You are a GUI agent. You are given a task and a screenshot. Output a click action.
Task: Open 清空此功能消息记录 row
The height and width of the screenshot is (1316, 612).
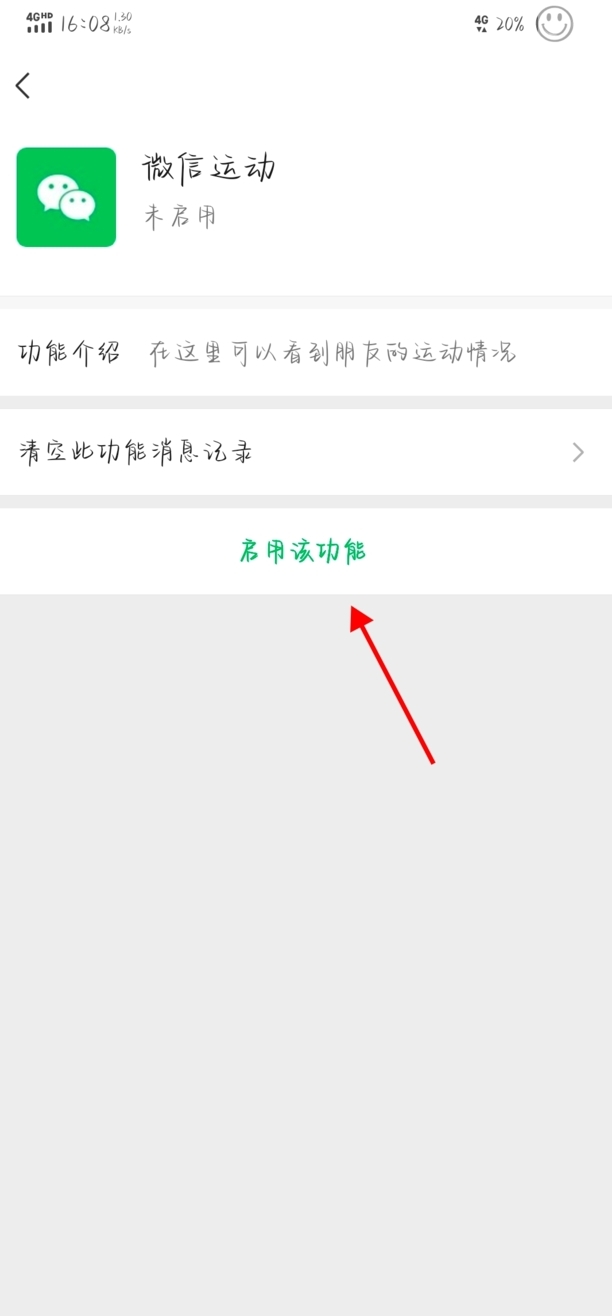(x=306, y=452)
